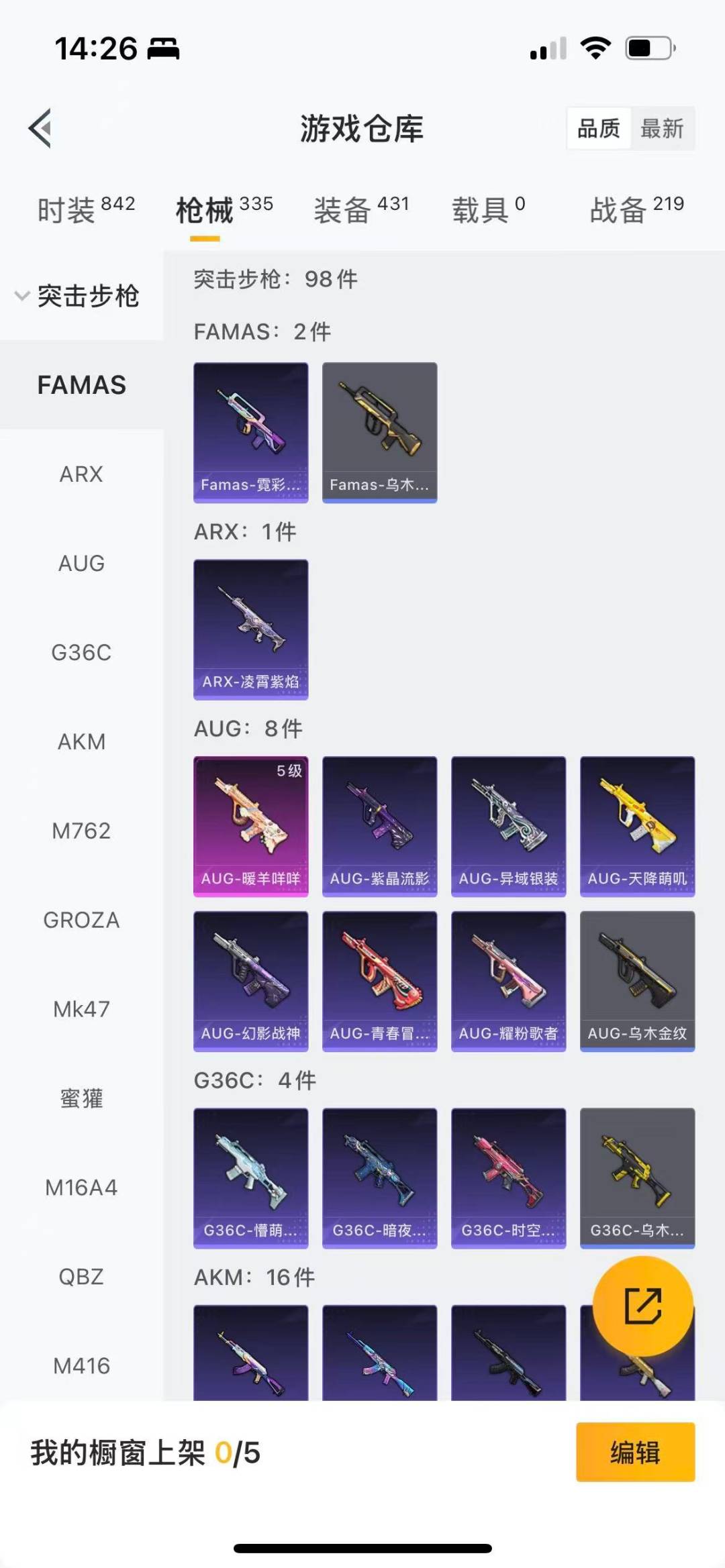The width and height of the screenshot is (725, 1568).
Task: Switch to the 装备 tab
Action: point(361,210)
